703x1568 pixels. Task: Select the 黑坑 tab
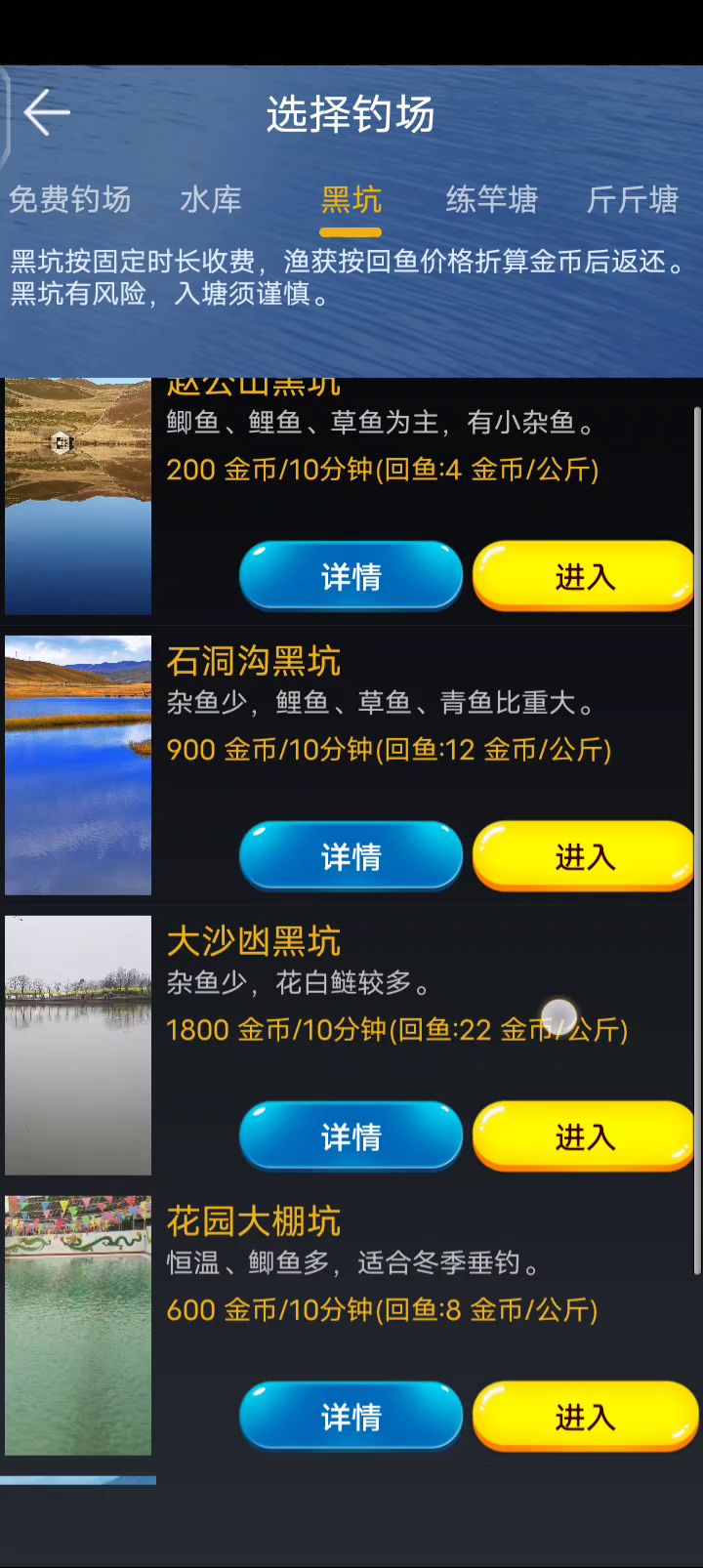click(351, 200)
